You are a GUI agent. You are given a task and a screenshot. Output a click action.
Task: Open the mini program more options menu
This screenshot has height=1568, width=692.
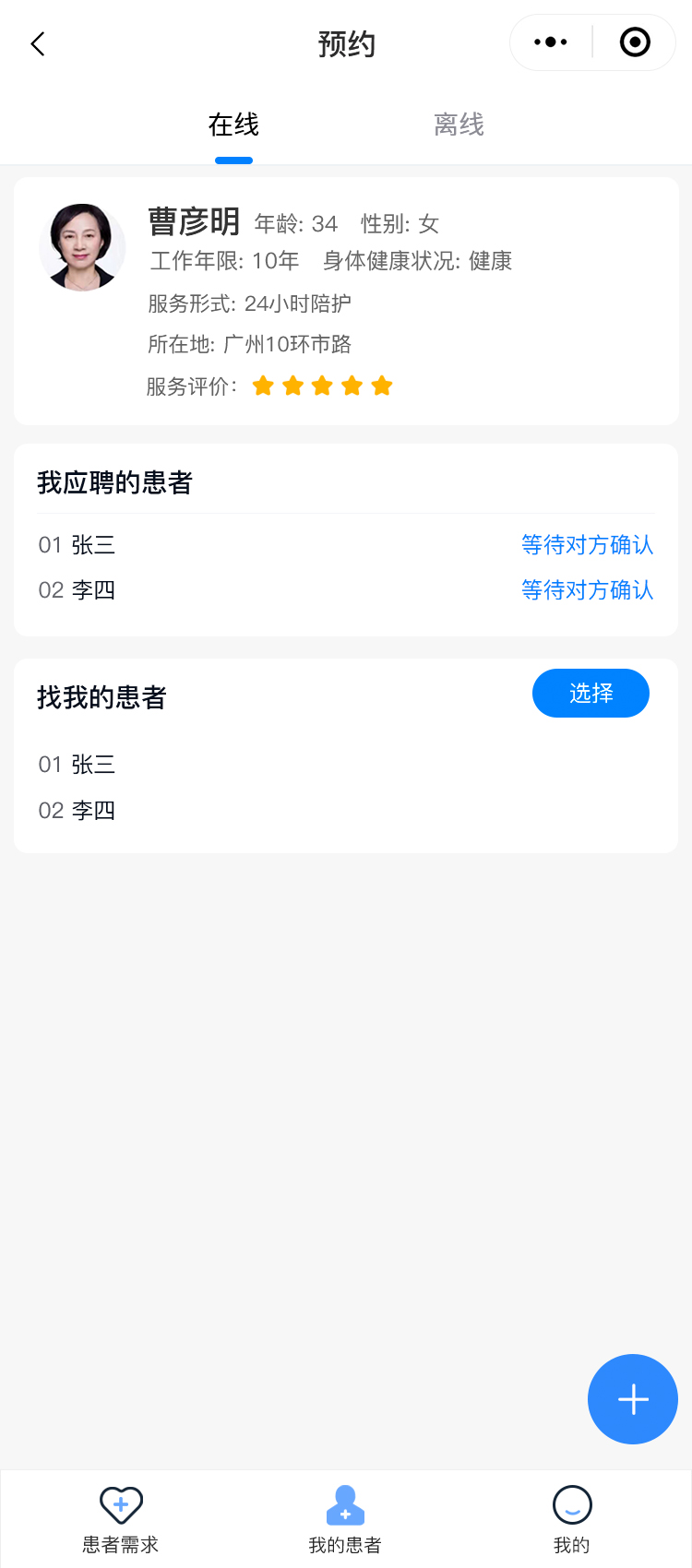(x=551, y=42)
